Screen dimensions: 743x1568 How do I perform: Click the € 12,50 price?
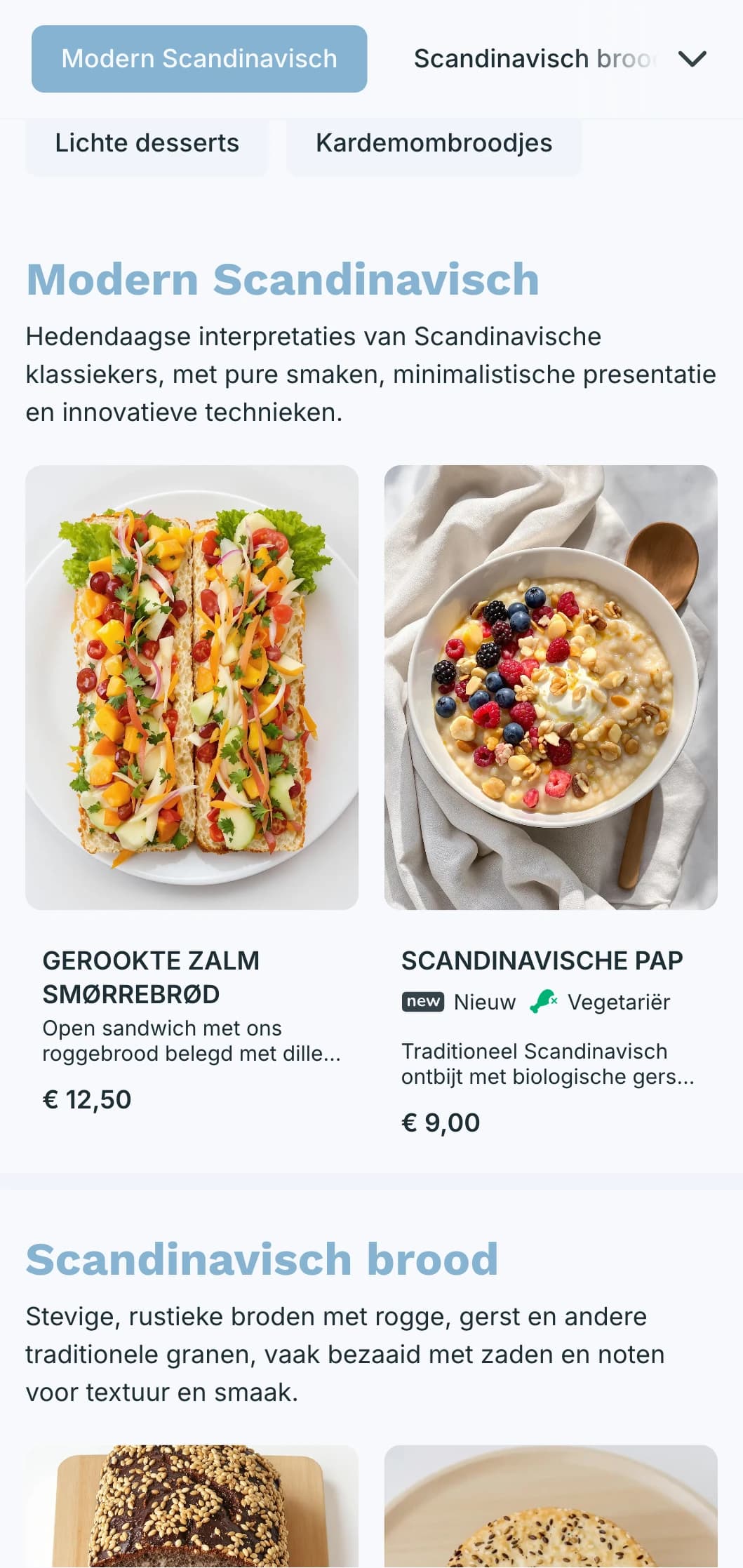point(86,1099)
